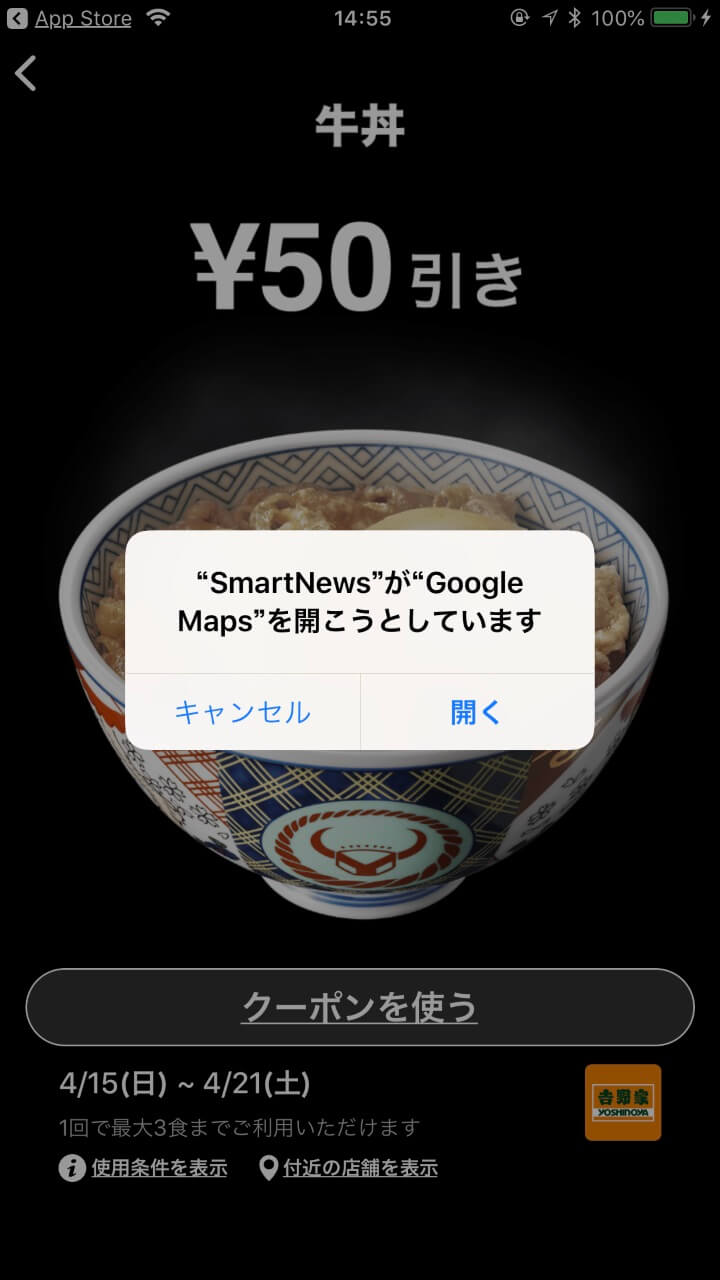Screen dimensions: 720x1280
Task: Use the coupon via クーポンを使う
Action: [x=360, y=1007]
